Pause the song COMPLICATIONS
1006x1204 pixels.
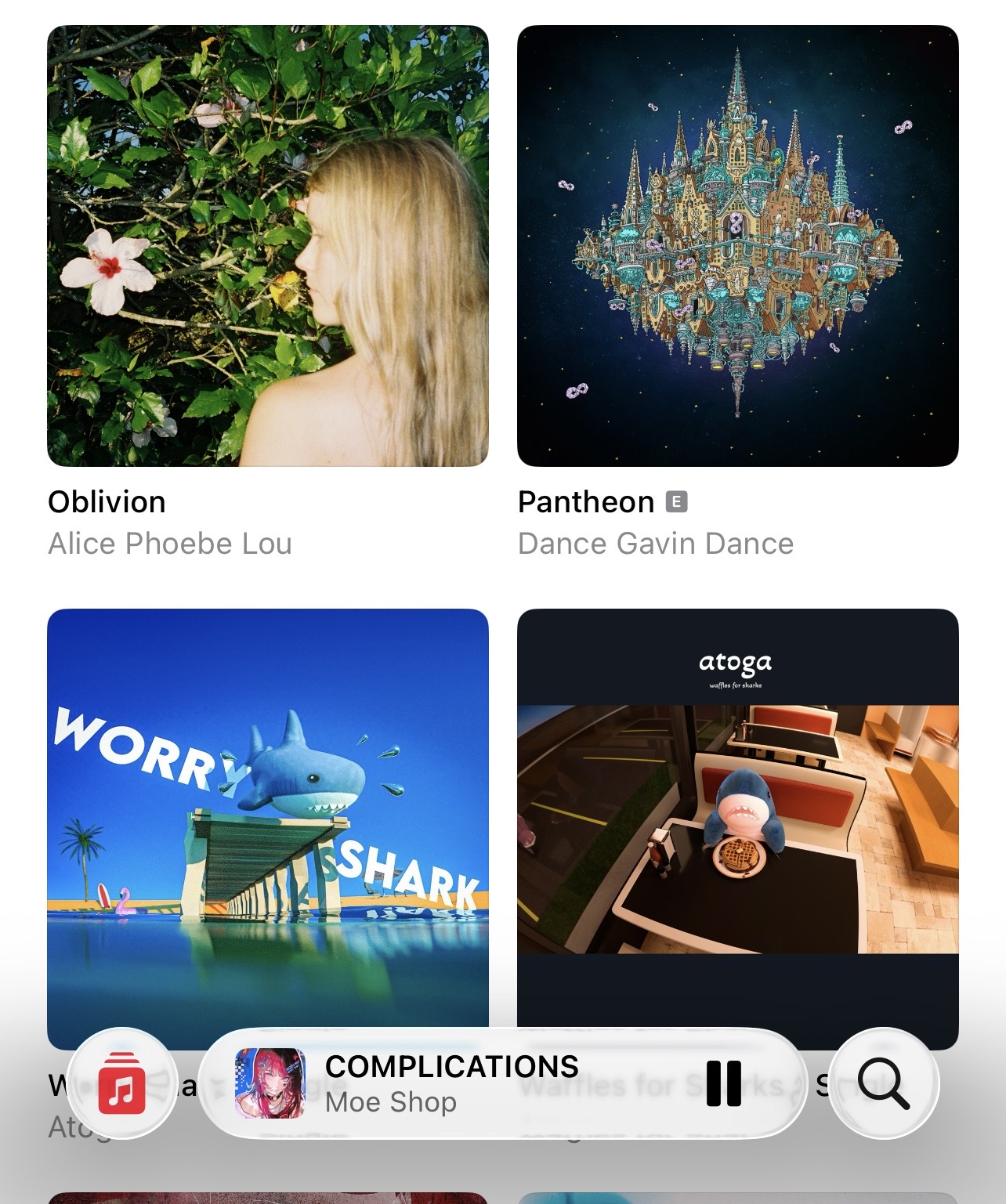(x=723, y=1083)
